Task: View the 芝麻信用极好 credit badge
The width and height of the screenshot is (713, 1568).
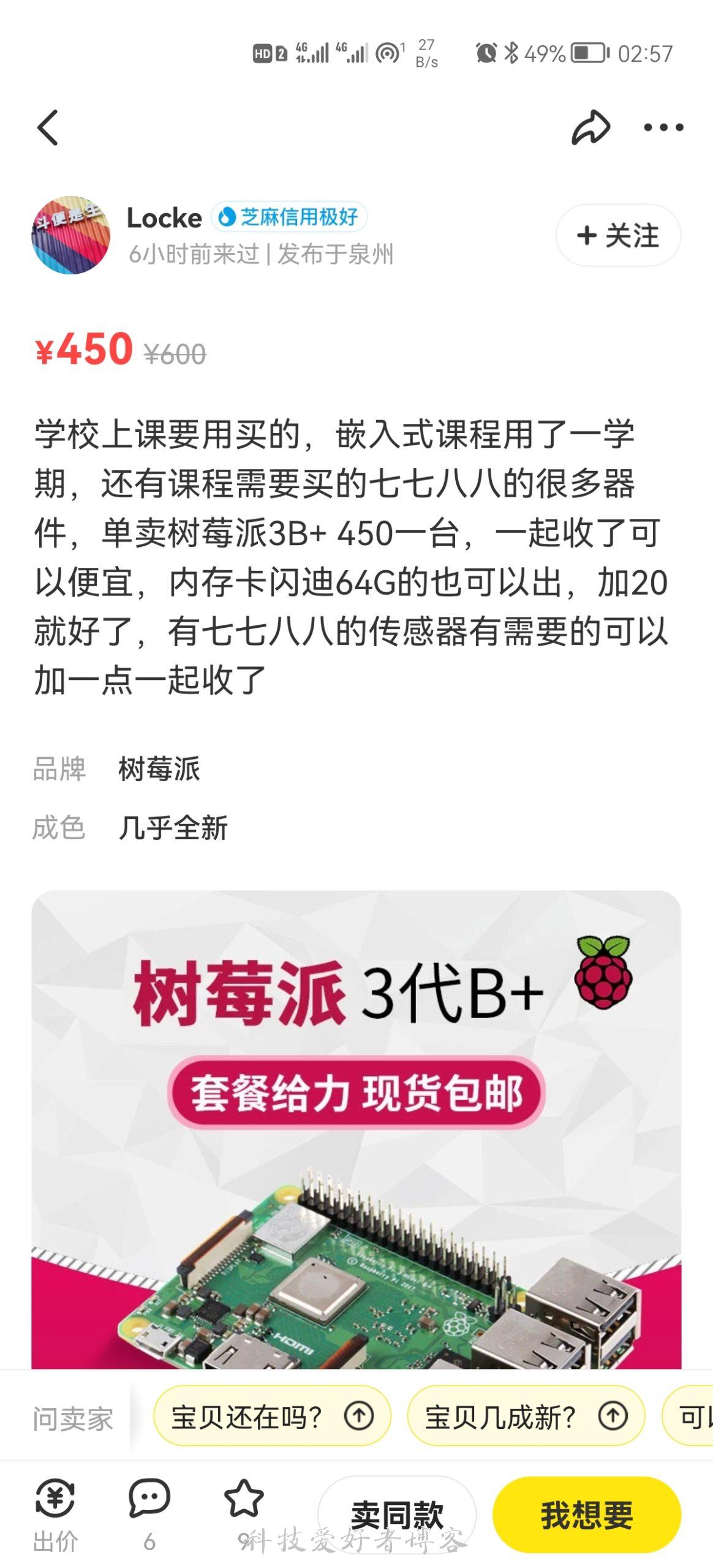Action: coord(289,217)
